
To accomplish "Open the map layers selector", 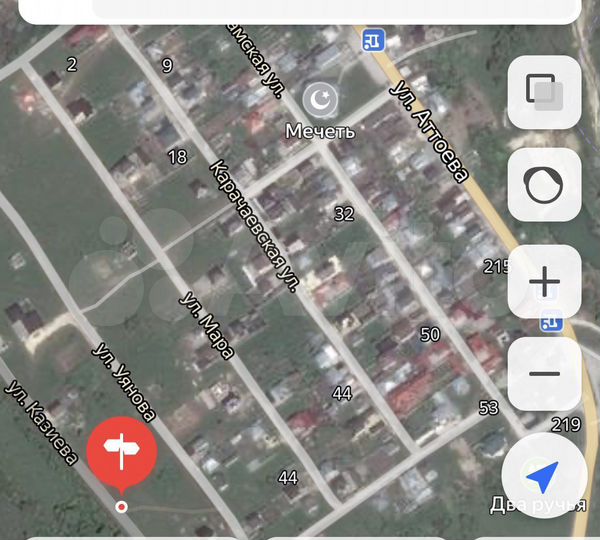I will pyautogui.click(x=544, y=93).
